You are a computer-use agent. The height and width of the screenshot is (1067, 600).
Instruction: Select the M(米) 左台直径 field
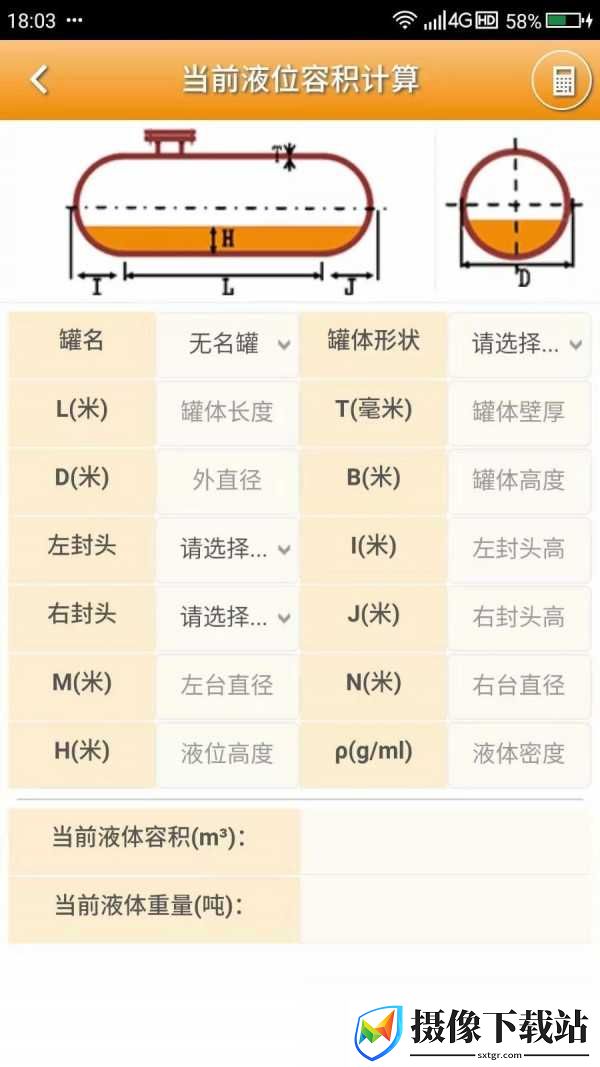227,686
